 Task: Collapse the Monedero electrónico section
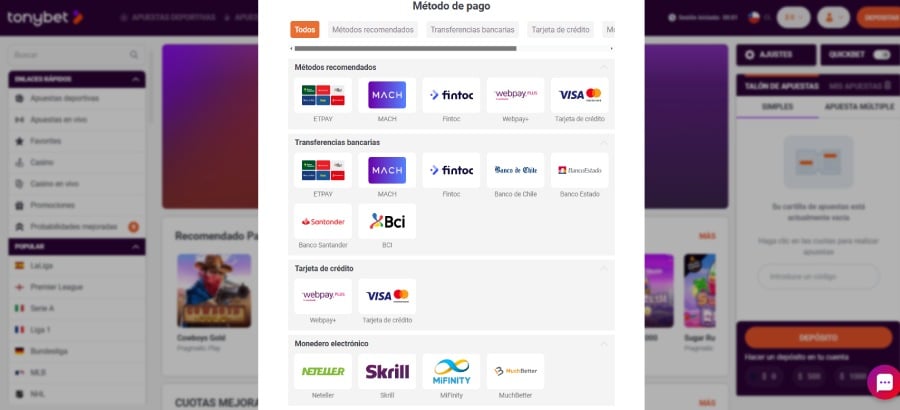point(603,343)
